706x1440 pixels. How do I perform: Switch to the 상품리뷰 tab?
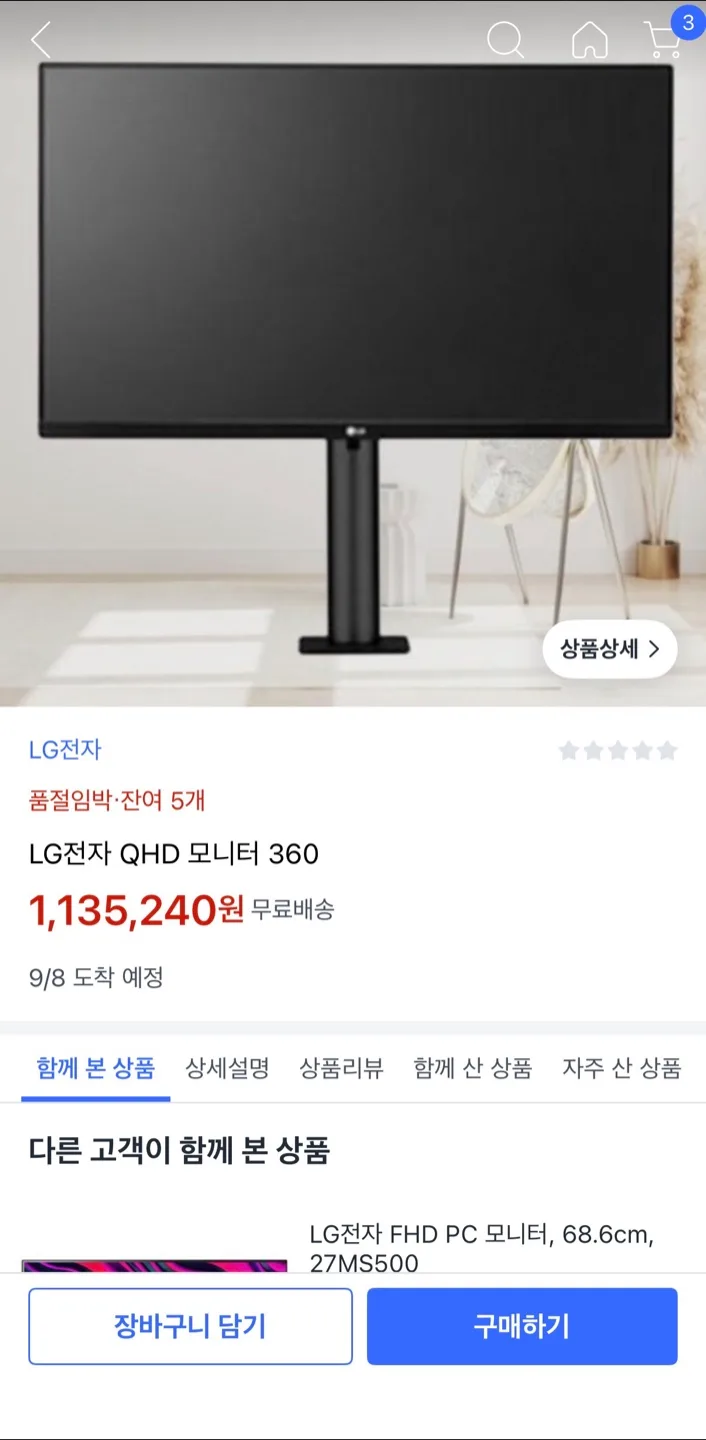click(341, 1068)
